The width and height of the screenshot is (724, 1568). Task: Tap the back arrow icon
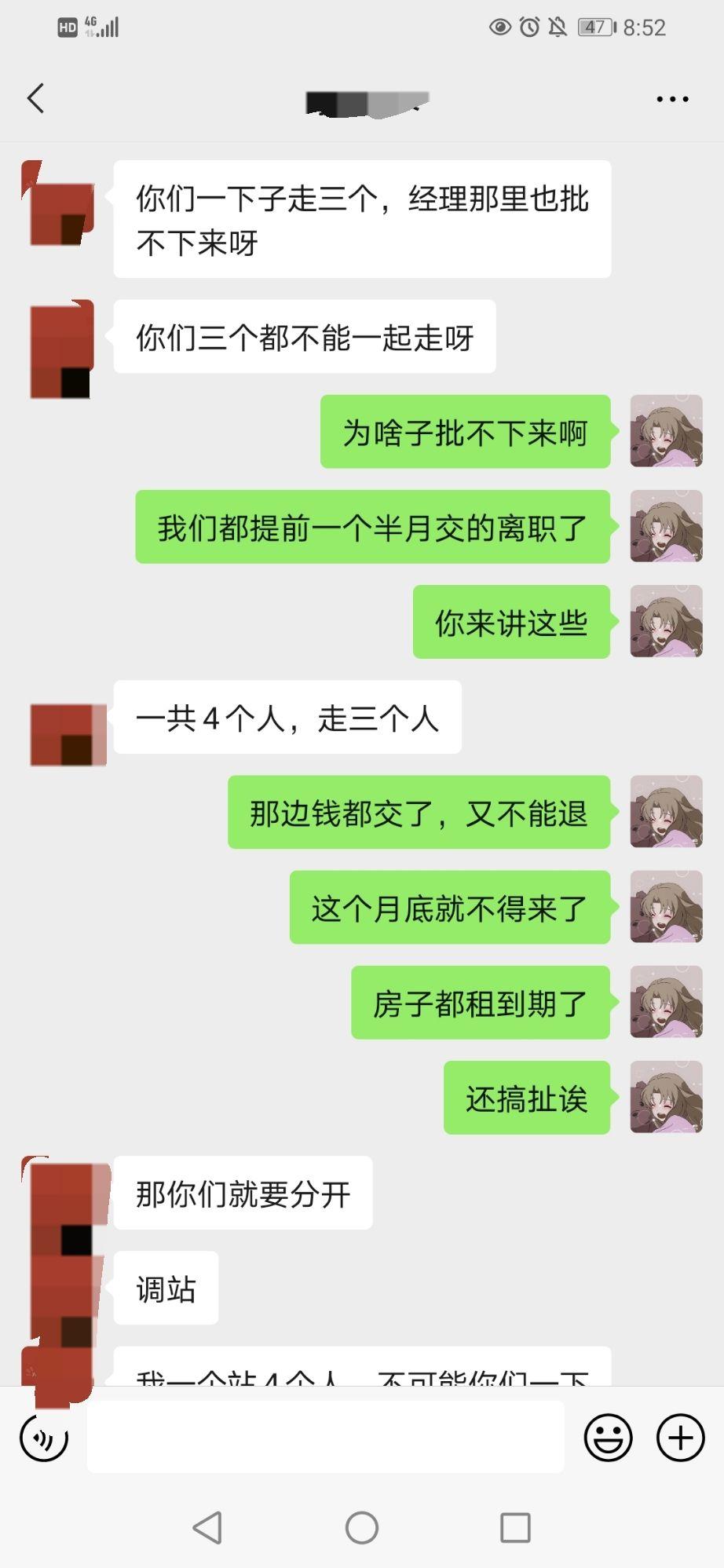point(34,98)
